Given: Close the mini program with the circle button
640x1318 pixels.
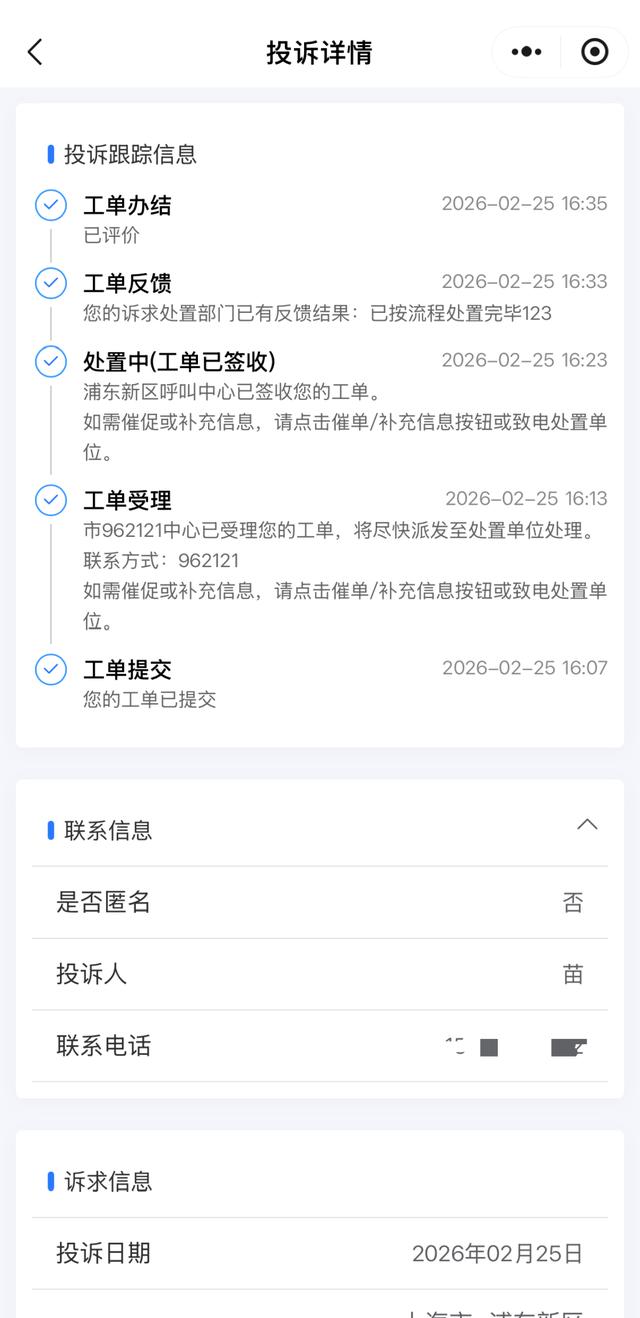Looking at the screenshot, I should [594, 52].
